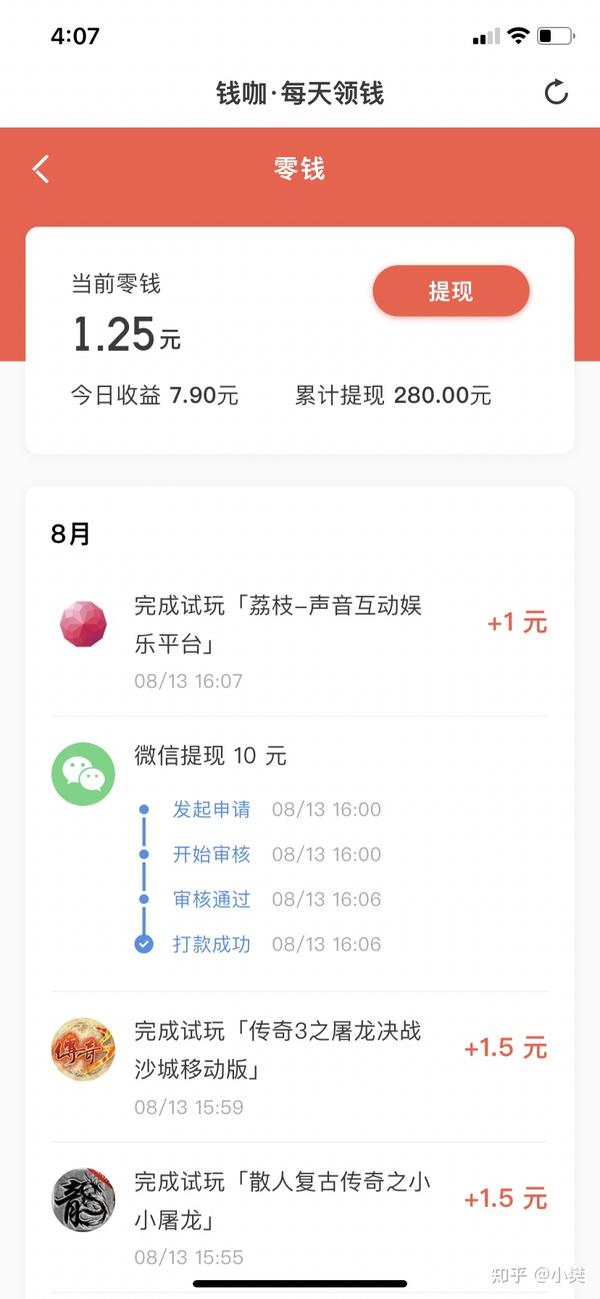Go back from the 零钱 page
The width and height of the screenshot is (600, 1299).
pyautogui.click(x=40, y=169)
